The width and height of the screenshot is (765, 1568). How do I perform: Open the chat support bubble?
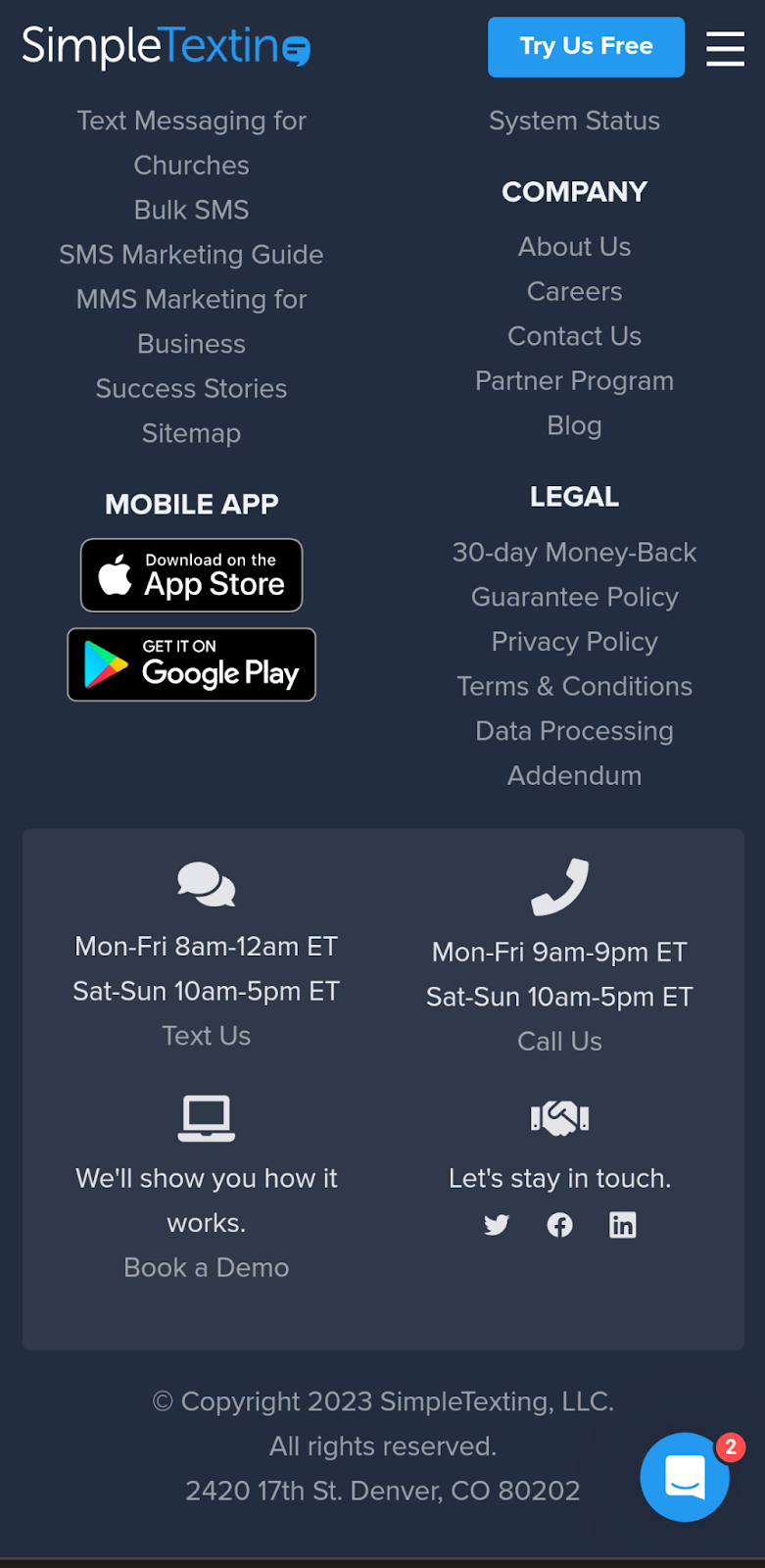685,1477
